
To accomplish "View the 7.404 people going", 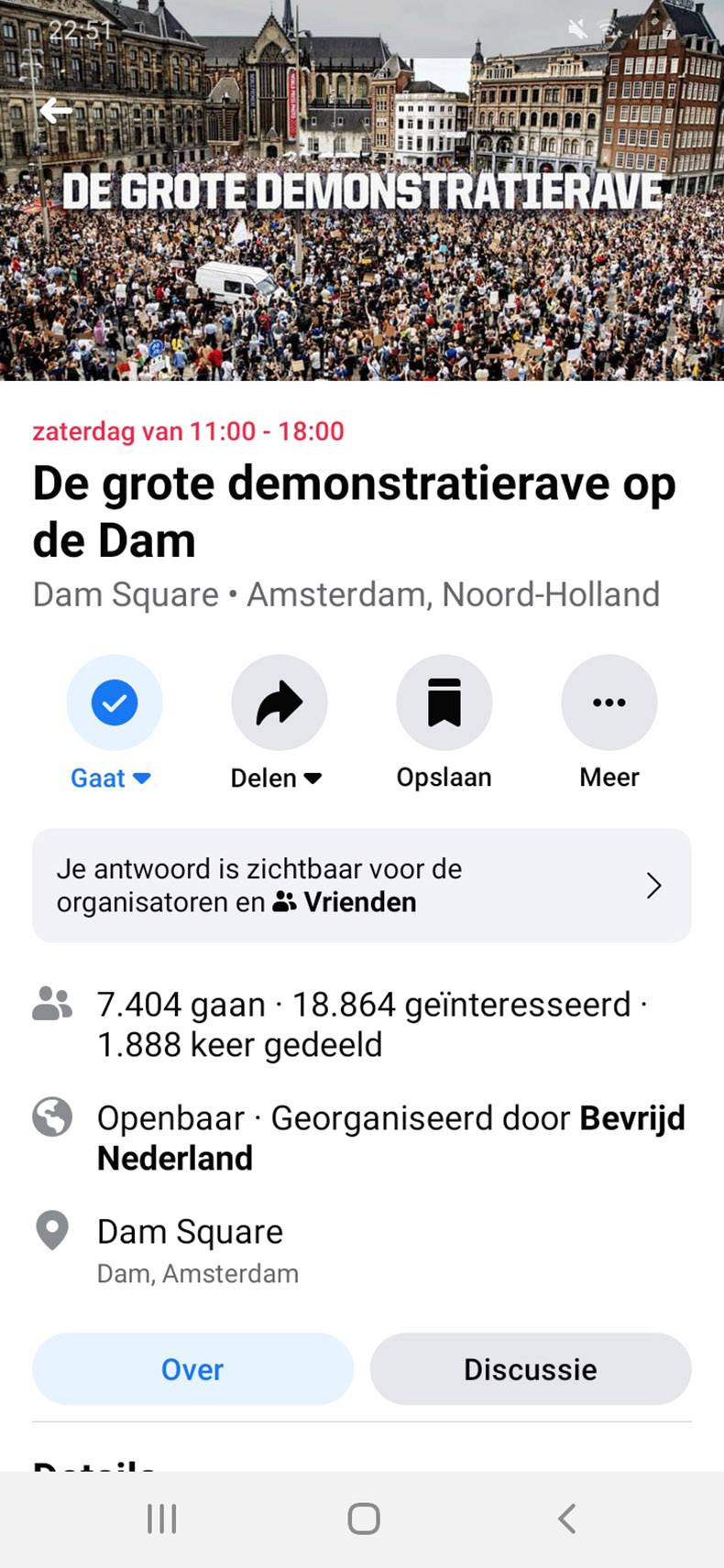I will pos(181,1005).
